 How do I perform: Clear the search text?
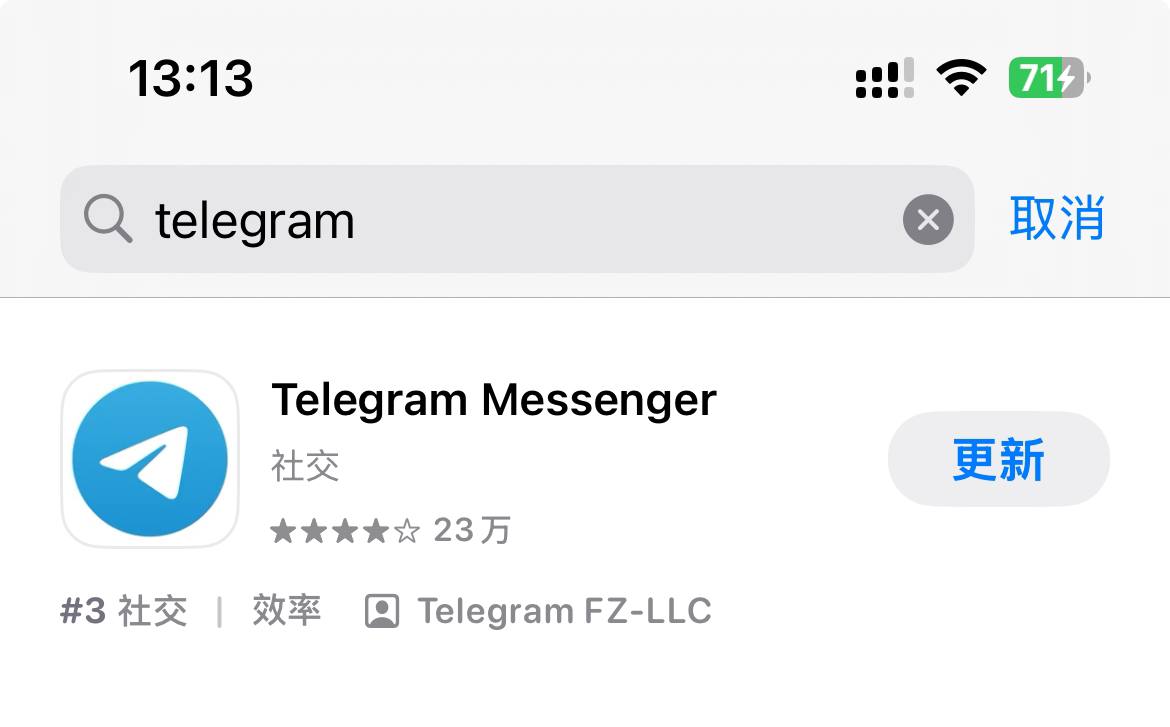pos(928,219)
